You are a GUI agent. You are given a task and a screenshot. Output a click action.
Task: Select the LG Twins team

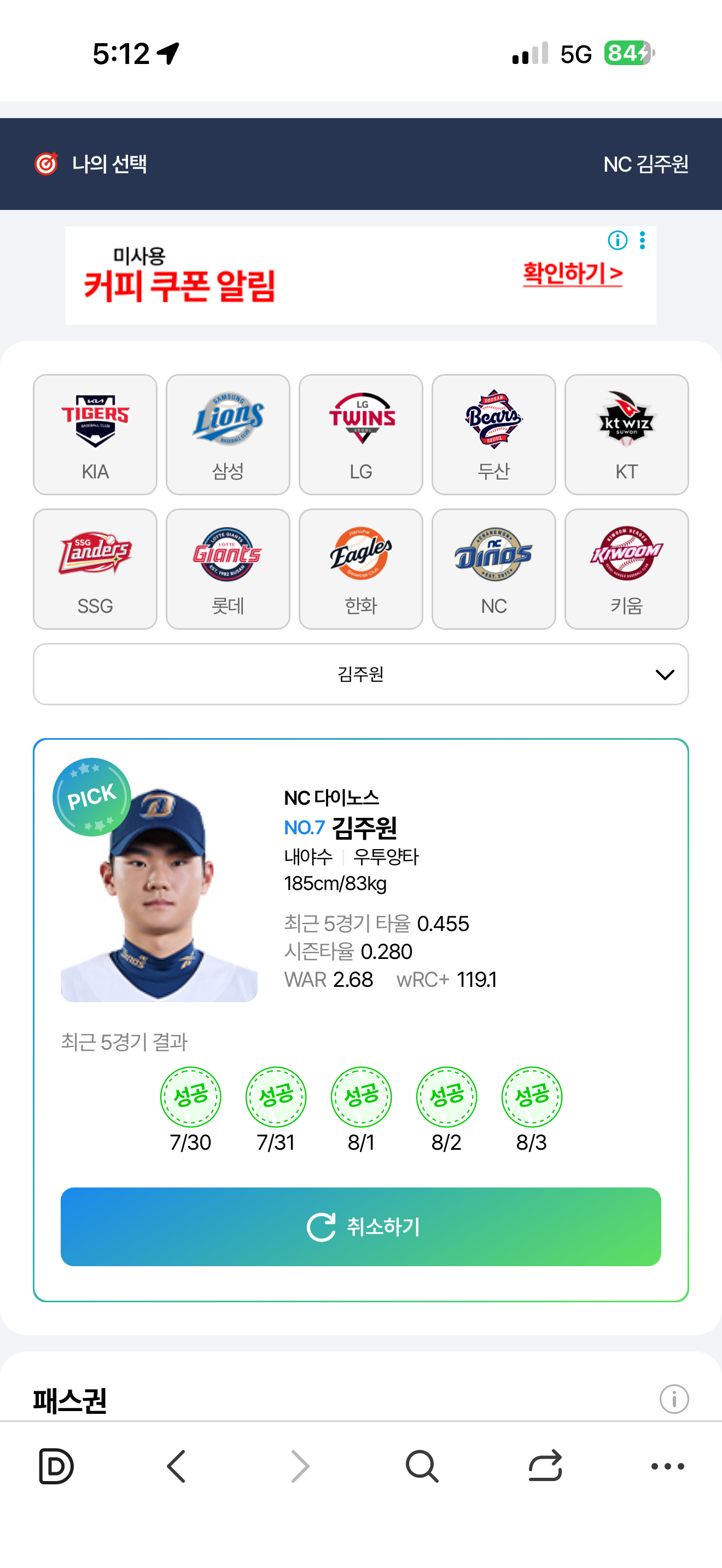click(360, 434)
